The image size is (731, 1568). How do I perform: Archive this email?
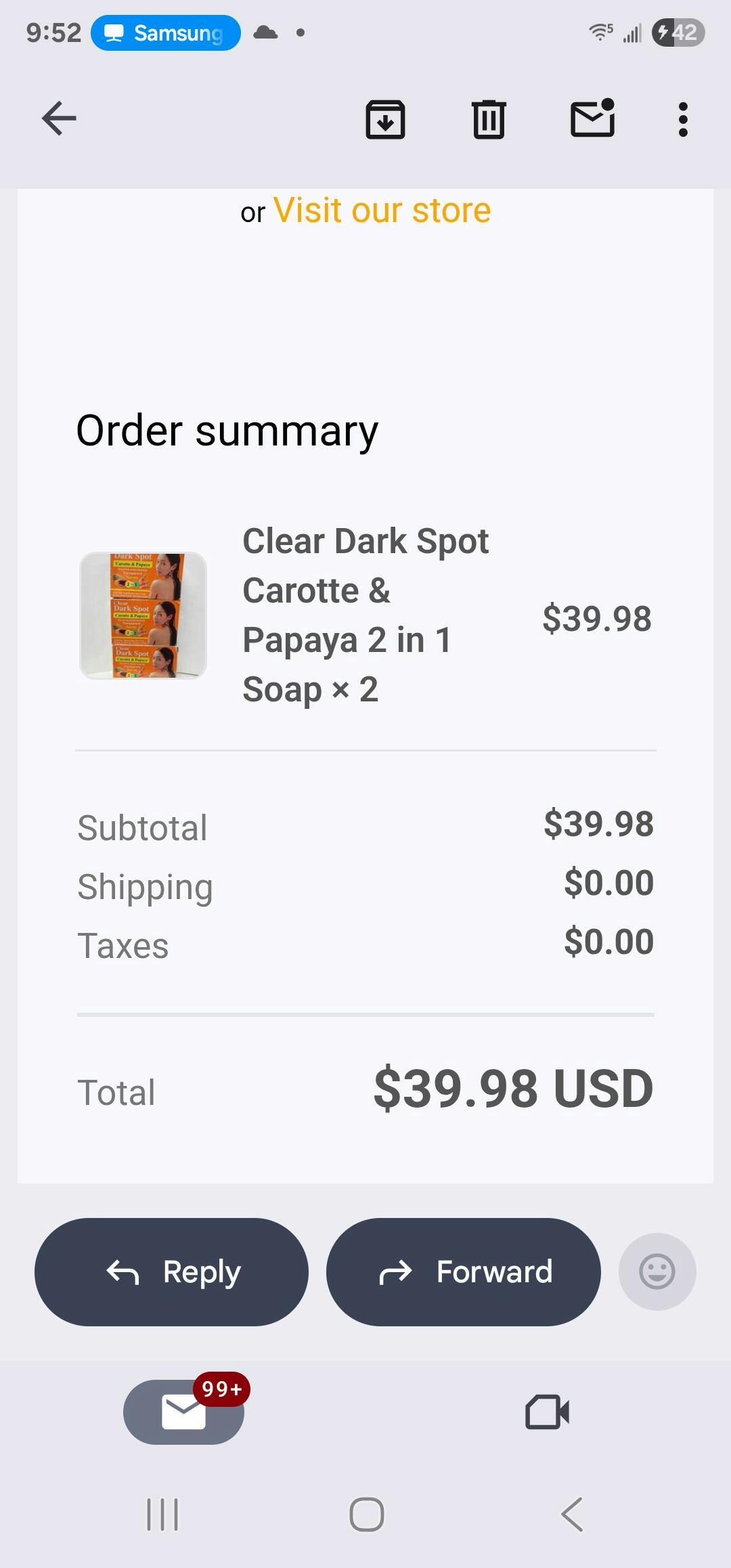click(385, 120)
